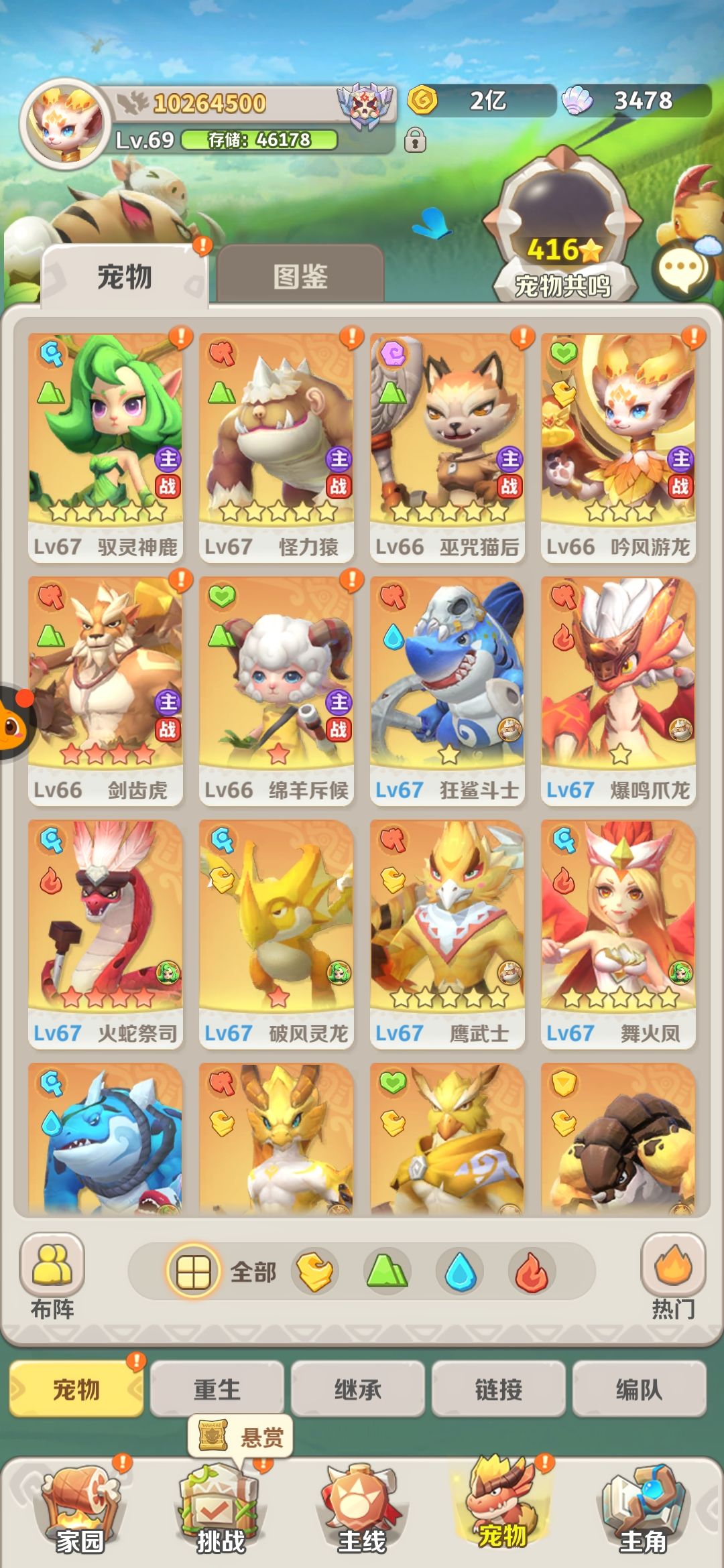Open the 驭灵神鹿 pet card
This screenshot has width=724, height=1568.
click(x=105, y=448)
